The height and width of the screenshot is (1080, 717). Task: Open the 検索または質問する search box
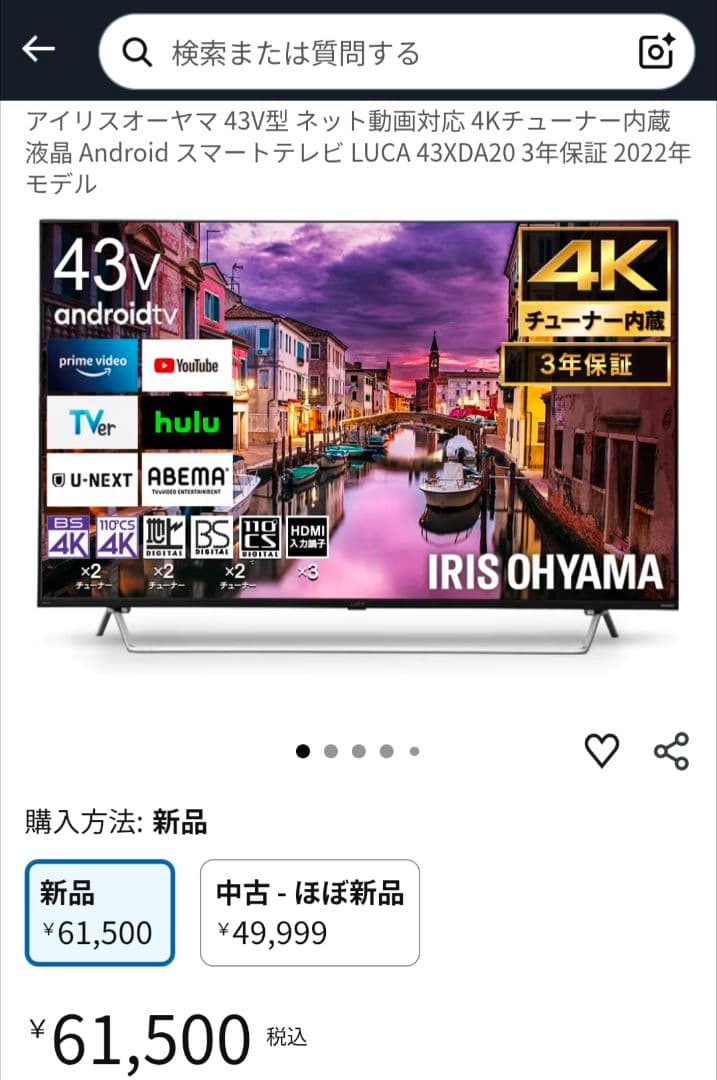[380, 52]
